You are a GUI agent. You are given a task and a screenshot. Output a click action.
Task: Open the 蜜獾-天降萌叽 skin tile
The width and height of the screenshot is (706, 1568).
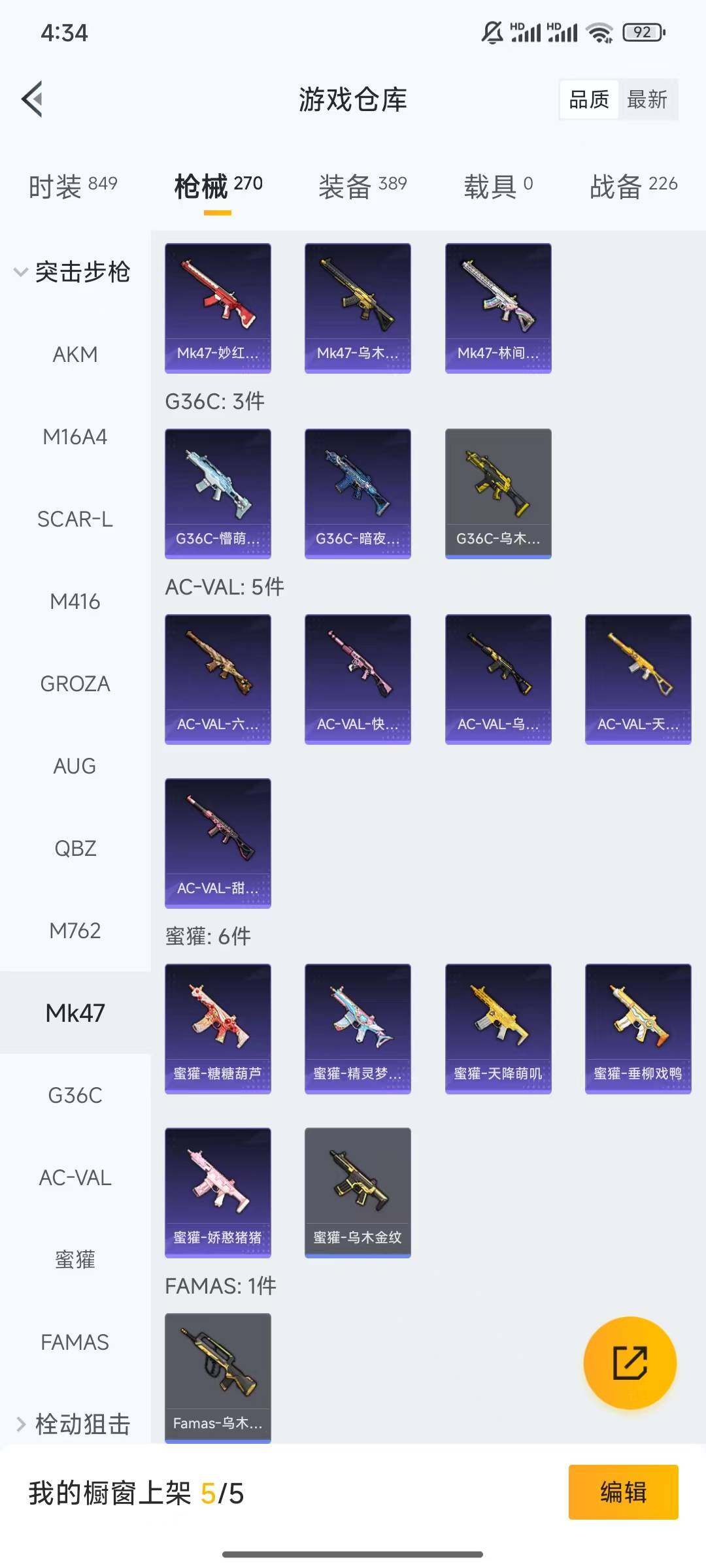pyautogui.click(x=498, y=1028)
